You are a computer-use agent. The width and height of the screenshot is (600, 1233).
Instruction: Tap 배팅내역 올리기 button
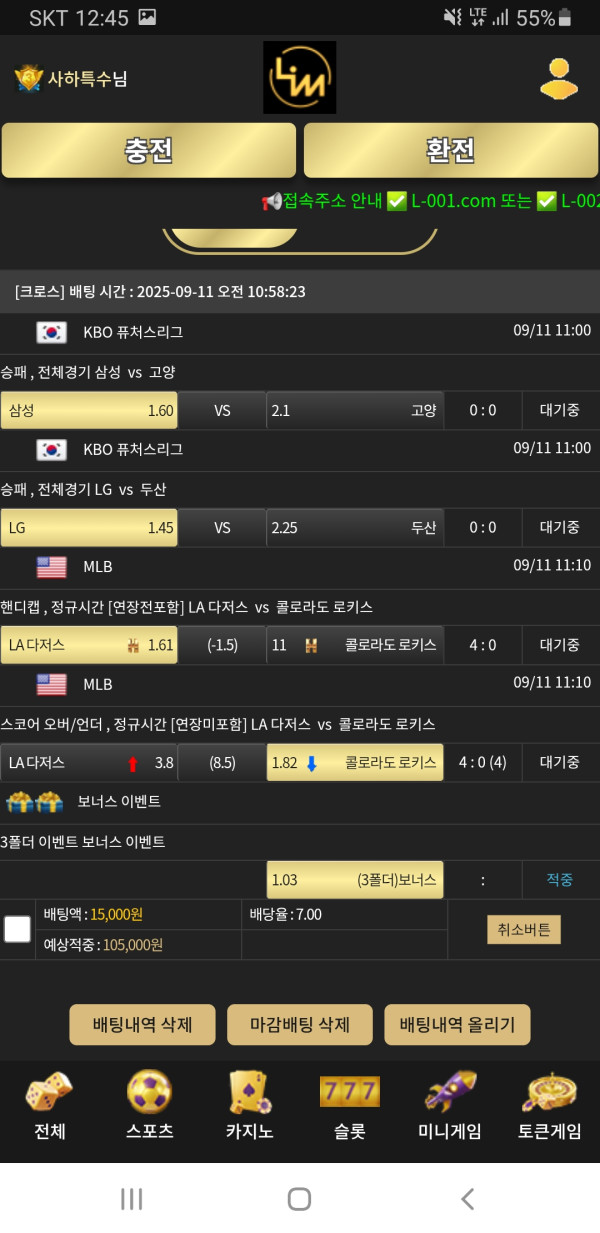457,1025
